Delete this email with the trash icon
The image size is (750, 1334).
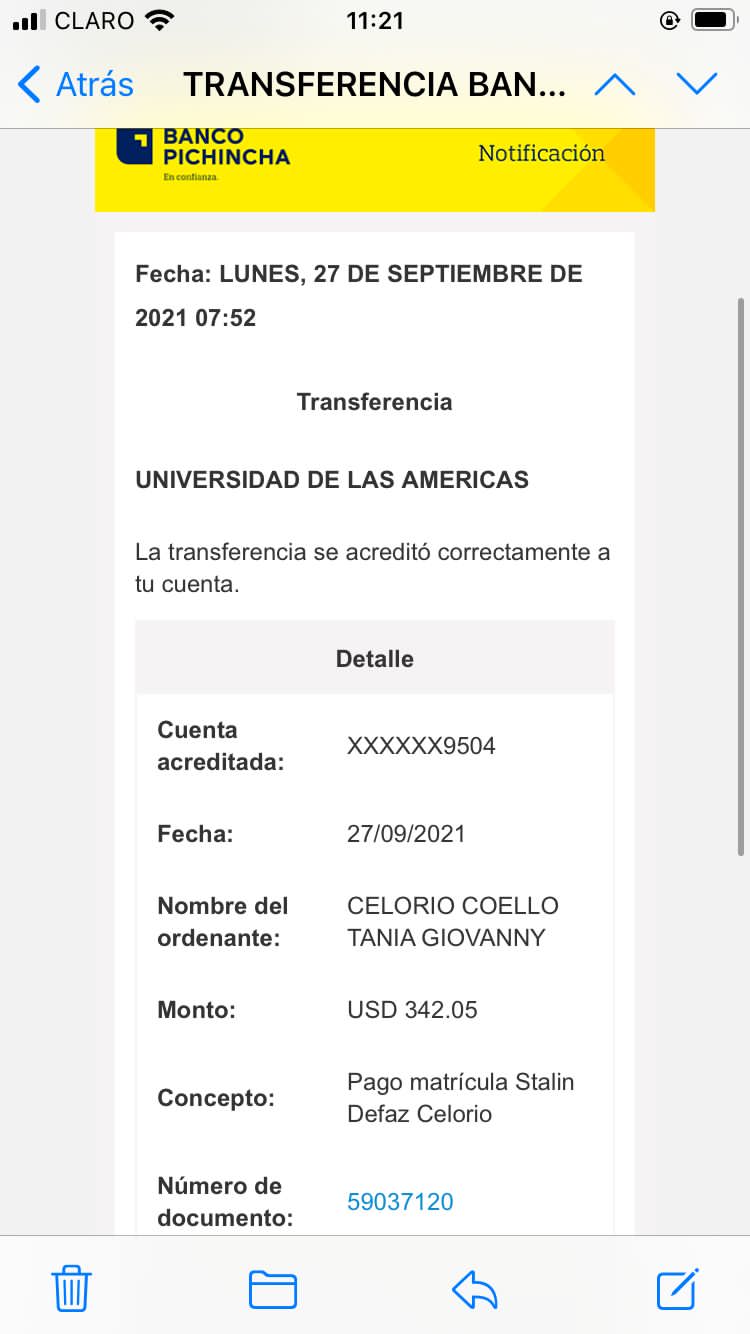coord(72,1288)
